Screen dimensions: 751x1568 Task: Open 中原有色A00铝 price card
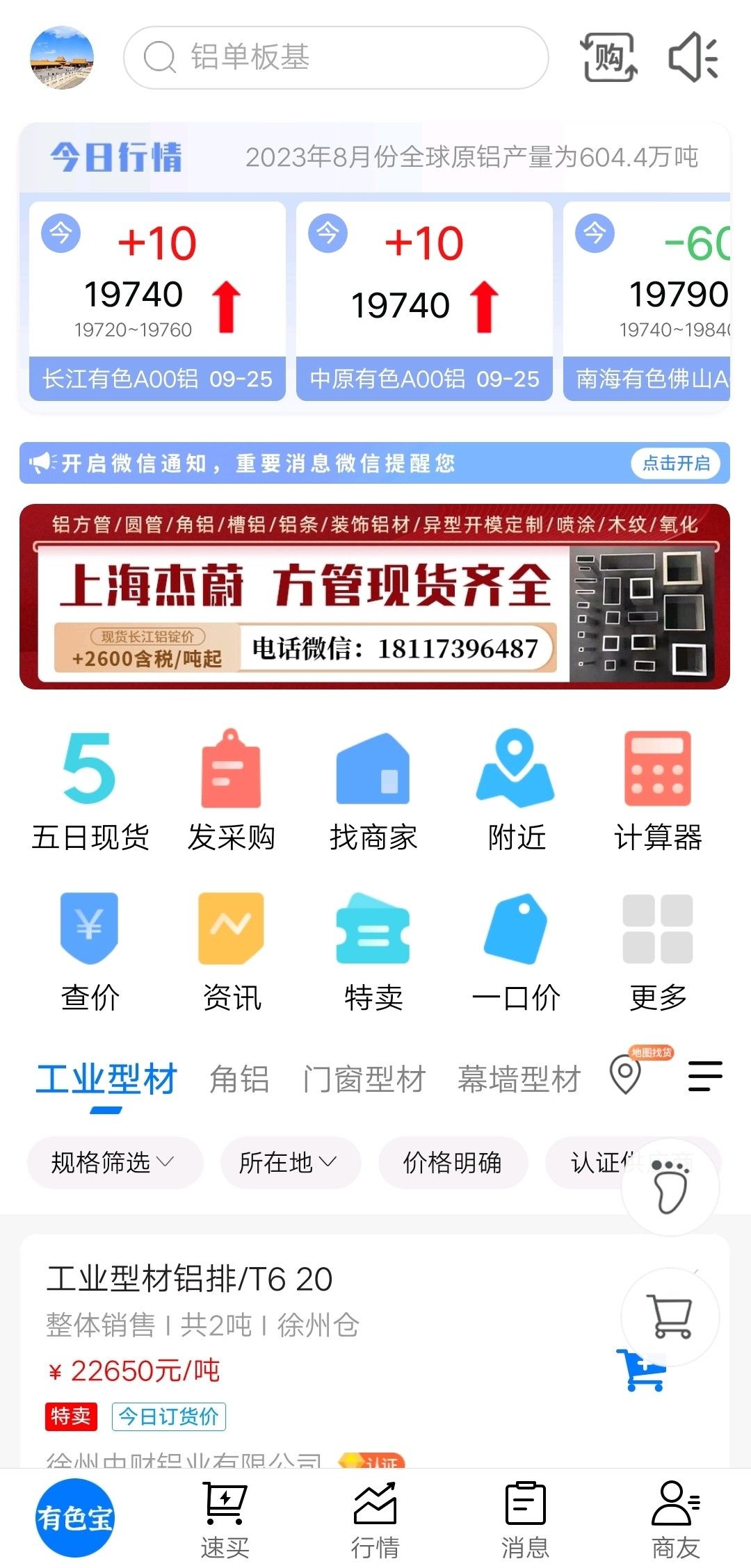[x=424, y=301]
